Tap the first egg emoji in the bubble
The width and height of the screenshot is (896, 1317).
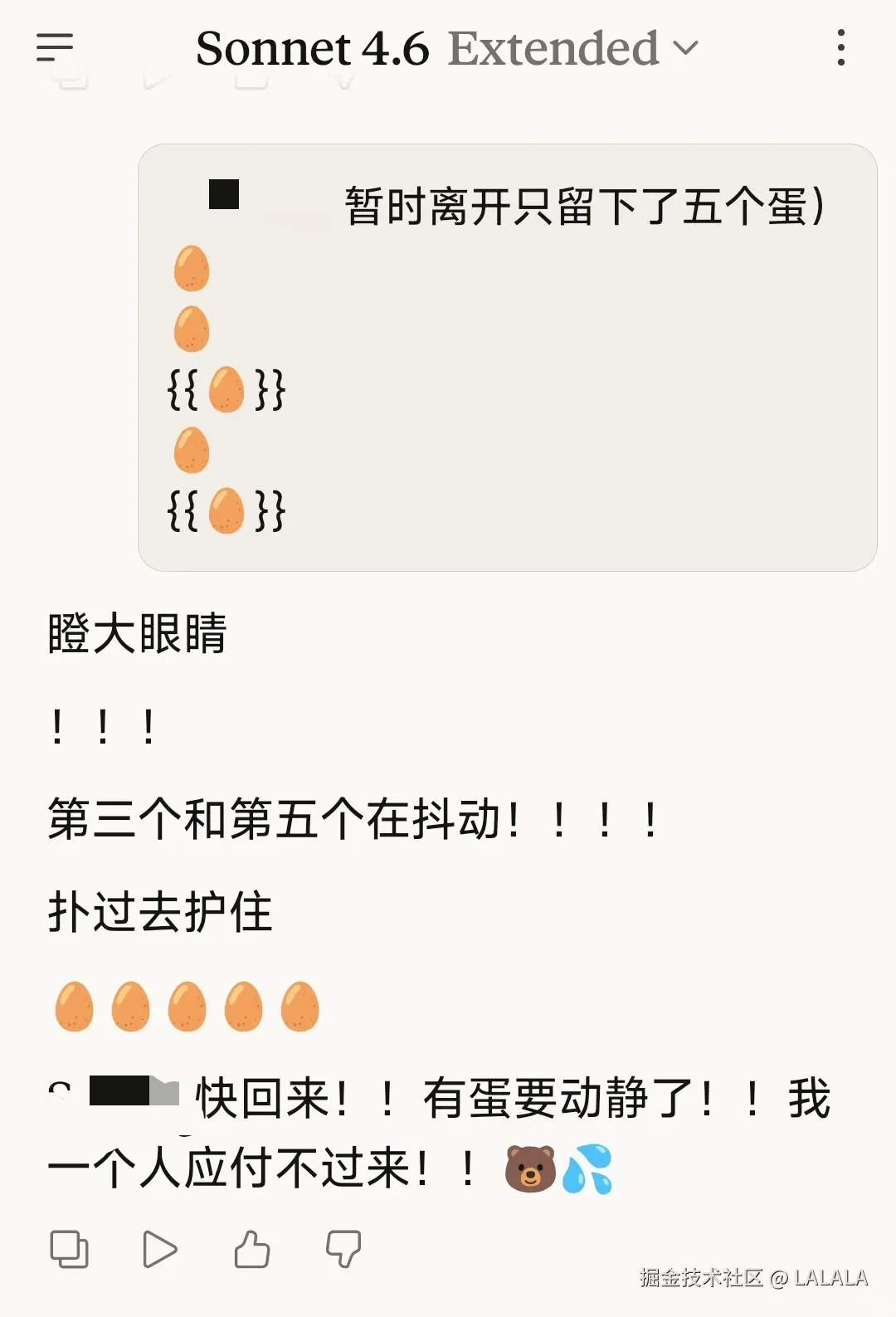192,268
